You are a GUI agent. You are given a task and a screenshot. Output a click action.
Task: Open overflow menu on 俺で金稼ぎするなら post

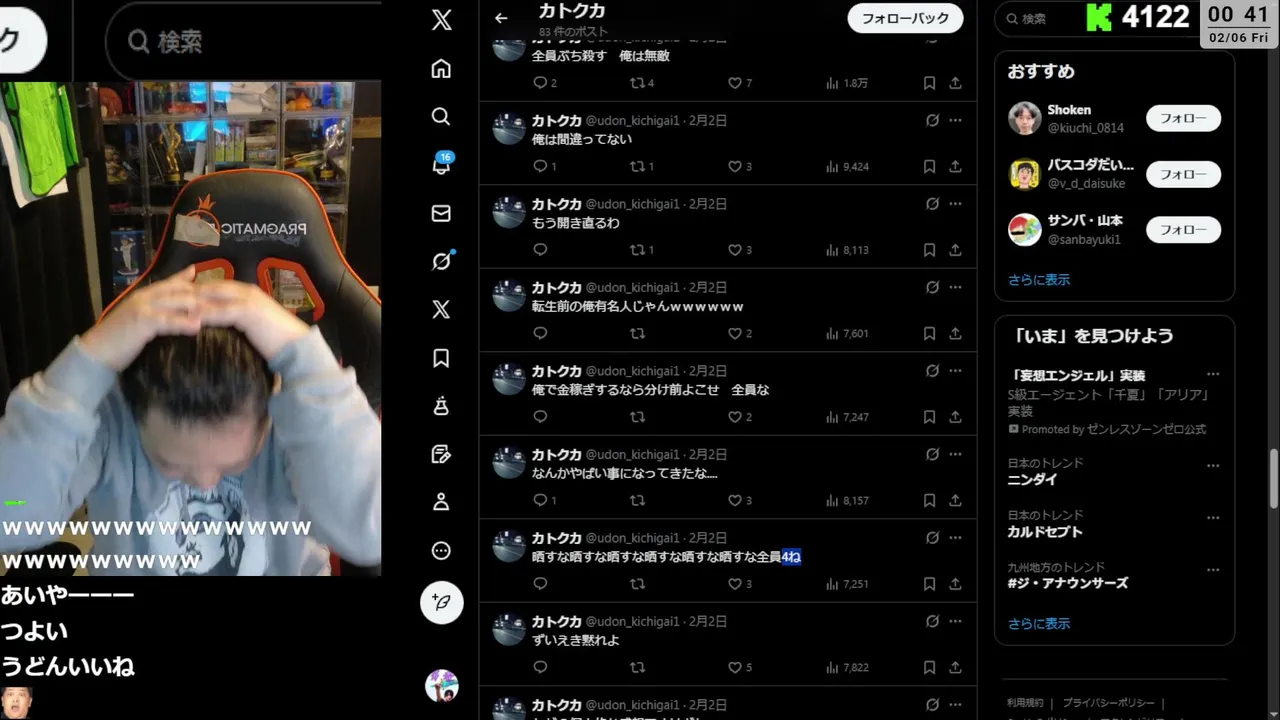click(x=955, y=371)
